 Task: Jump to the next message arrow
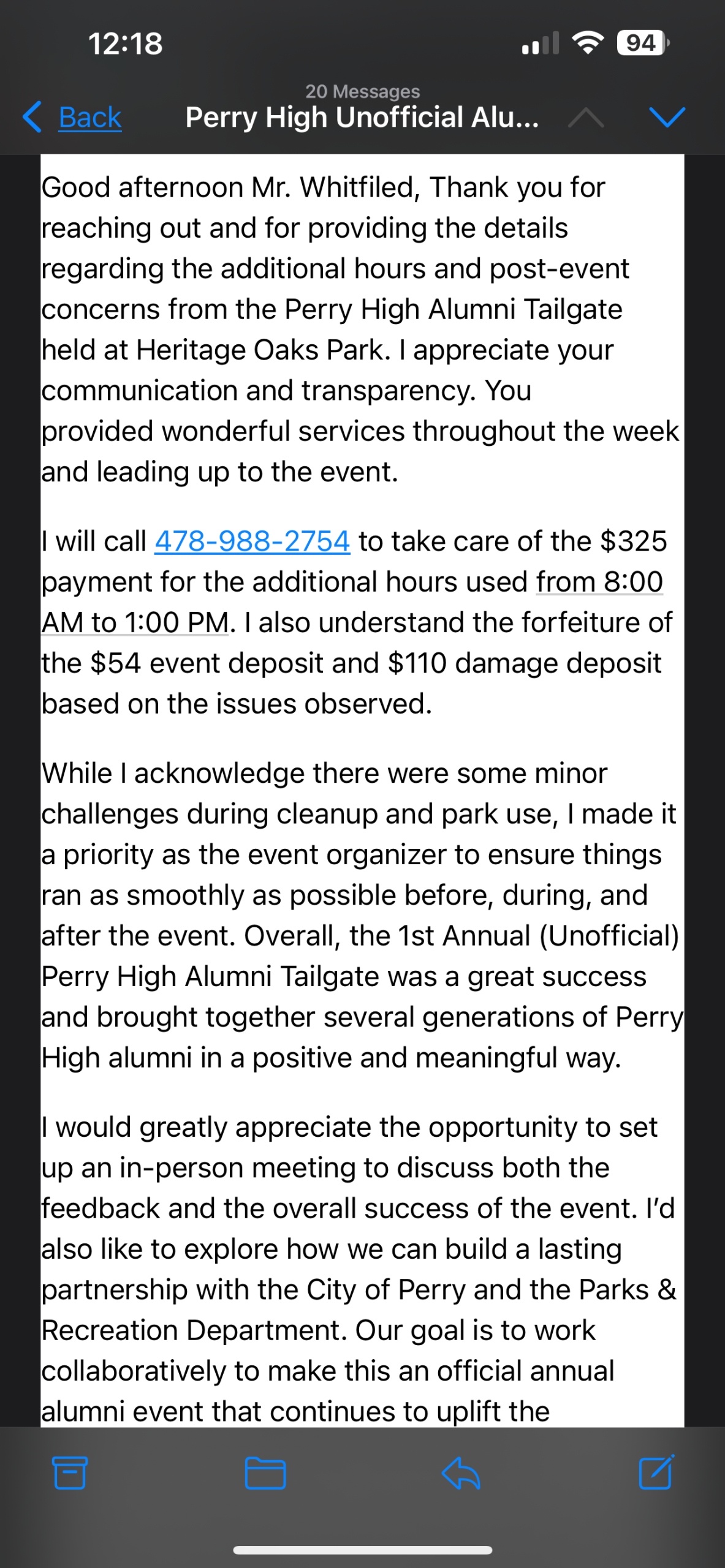666,117
